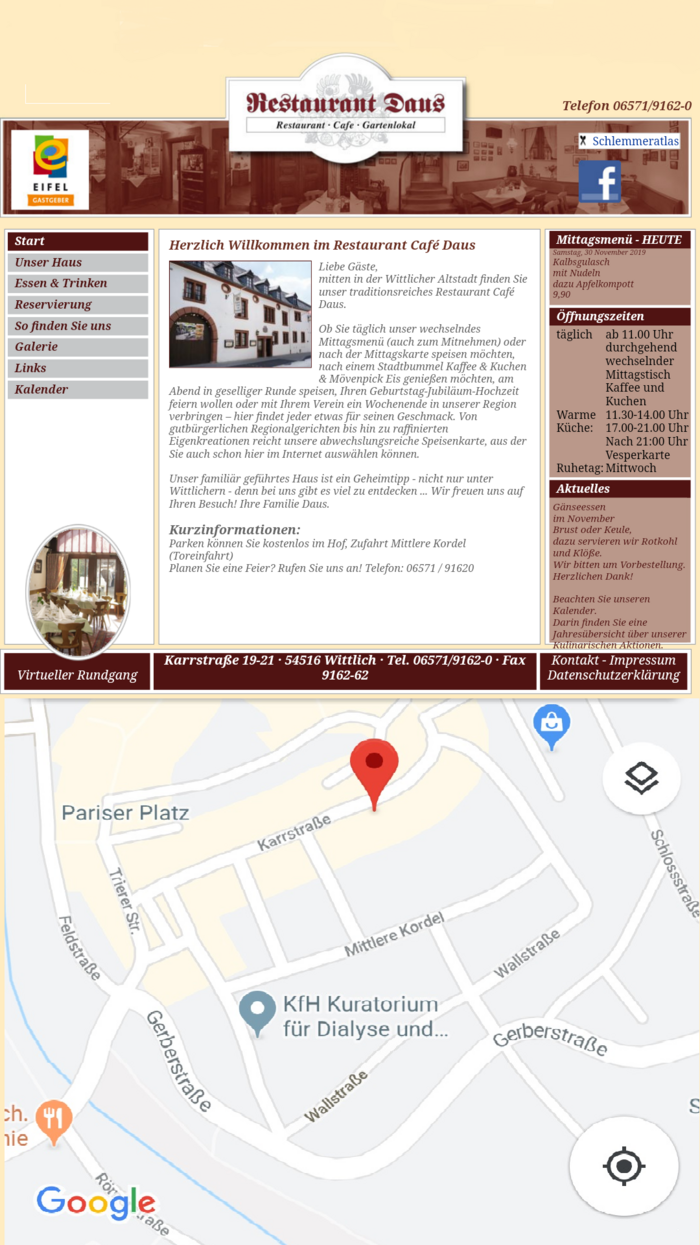Open the Start menu item
Screen dimensions: 700x1245
[78, 241]
